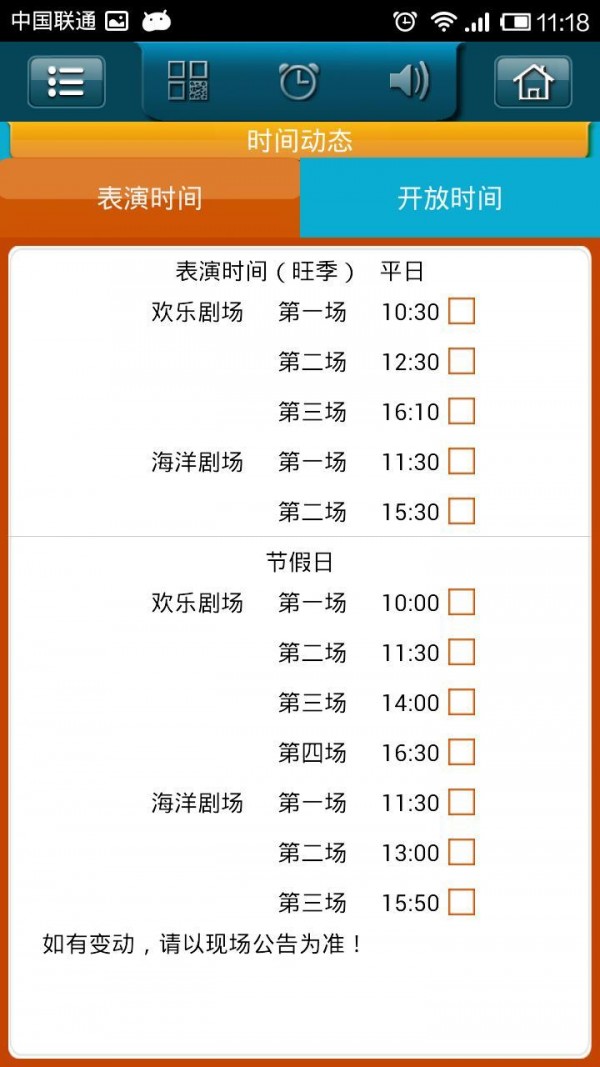Open the alarm clock reminders
The height and width of the screenshot is (1067, 600).
(298, 81)
